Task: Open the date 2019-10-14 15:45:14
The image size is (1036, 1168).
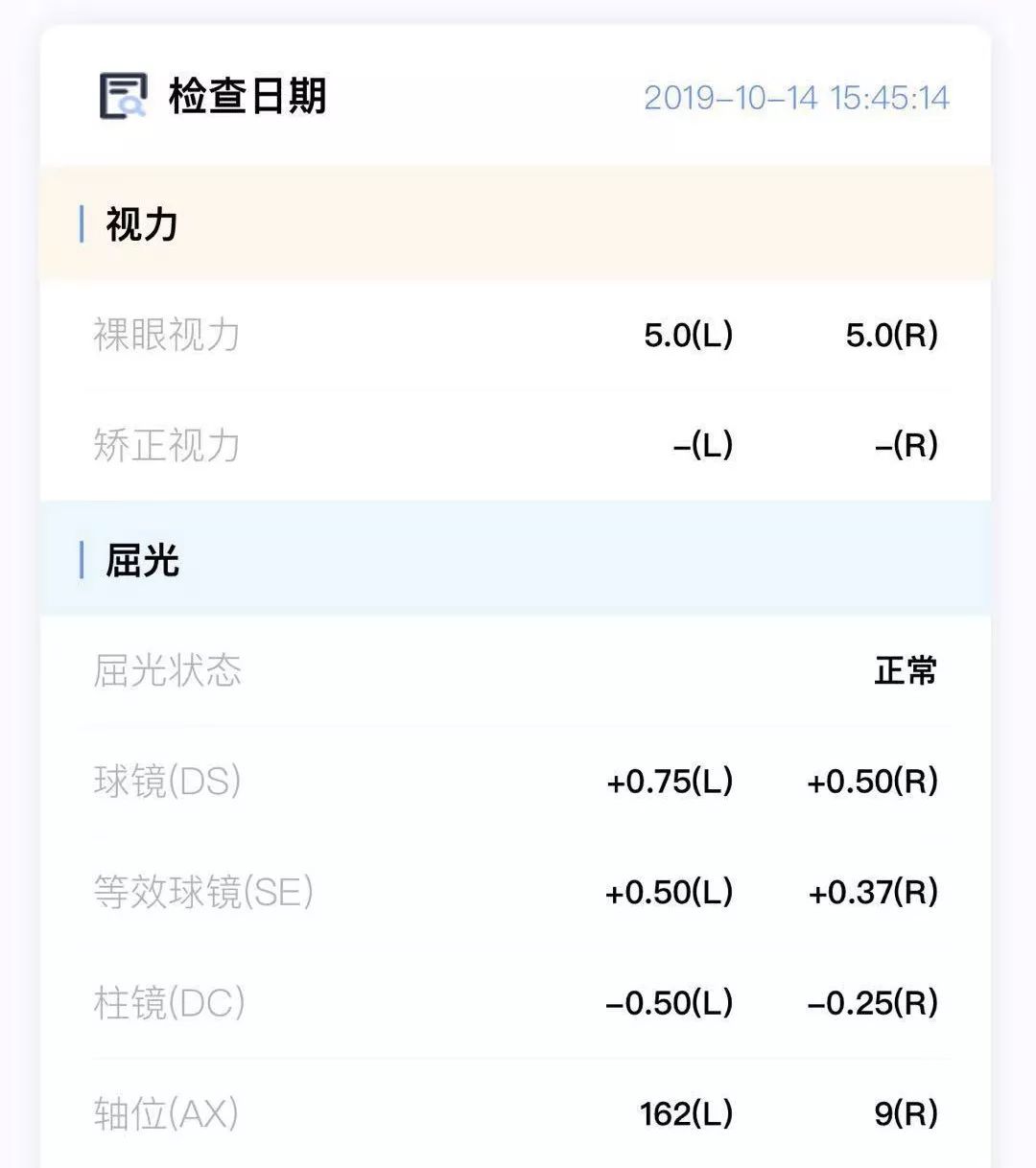Action: tap(797, 97)
